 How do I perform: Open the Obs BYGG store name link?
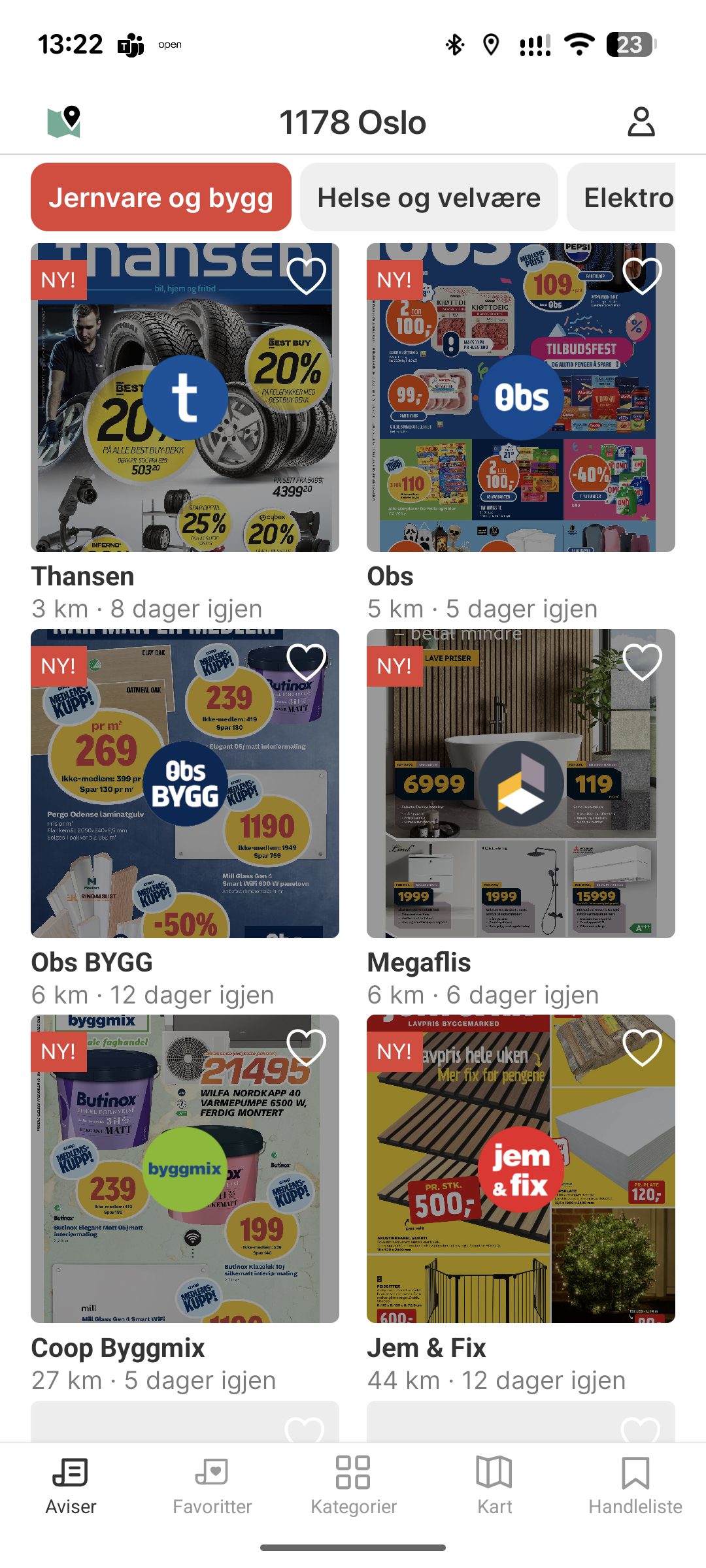coord(91,962)
